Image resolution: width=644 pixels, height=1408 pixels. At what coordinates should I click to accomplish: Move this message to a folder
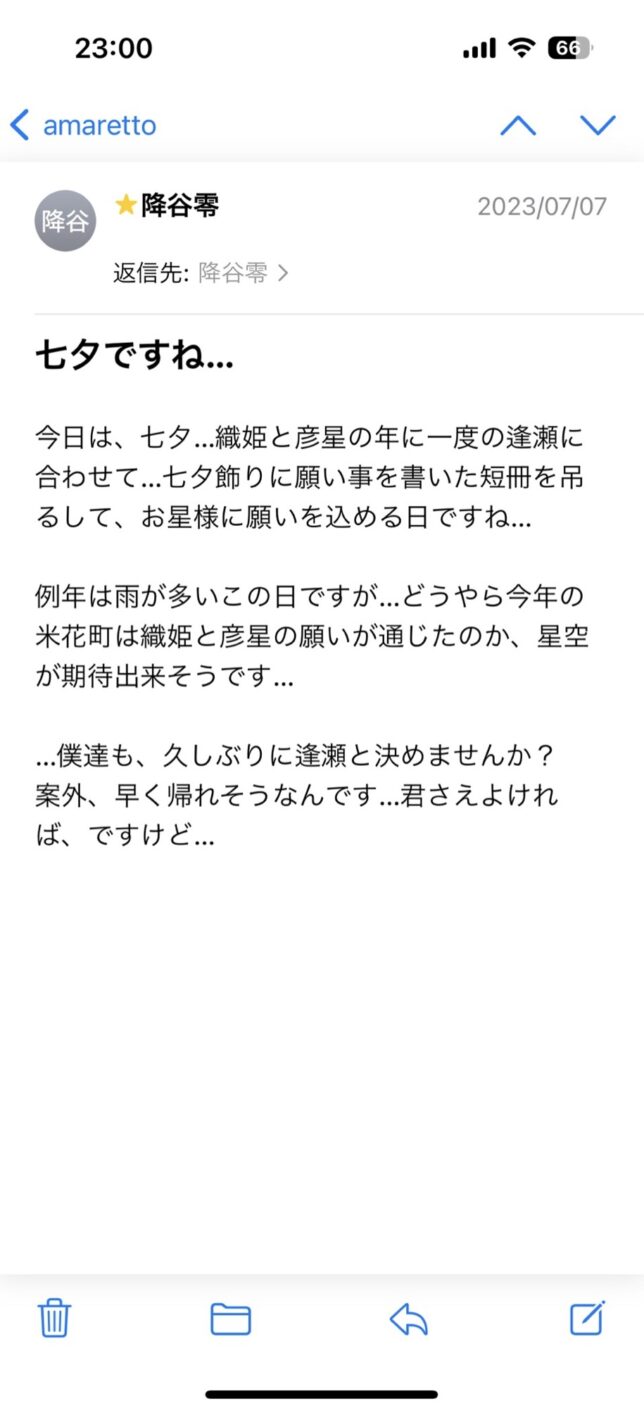230,1319
